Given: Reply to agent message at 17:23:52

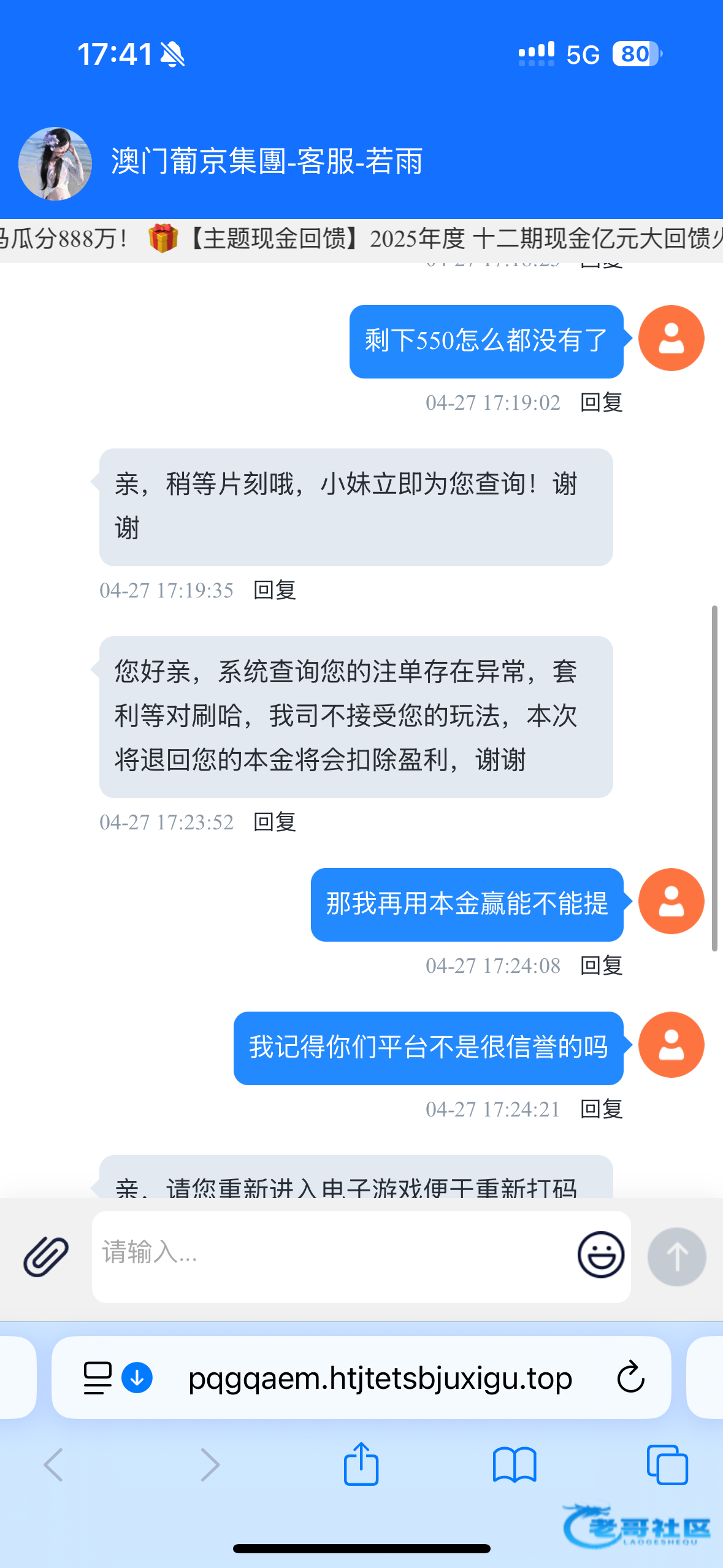Looking at the screenshot, I should 275,823.
